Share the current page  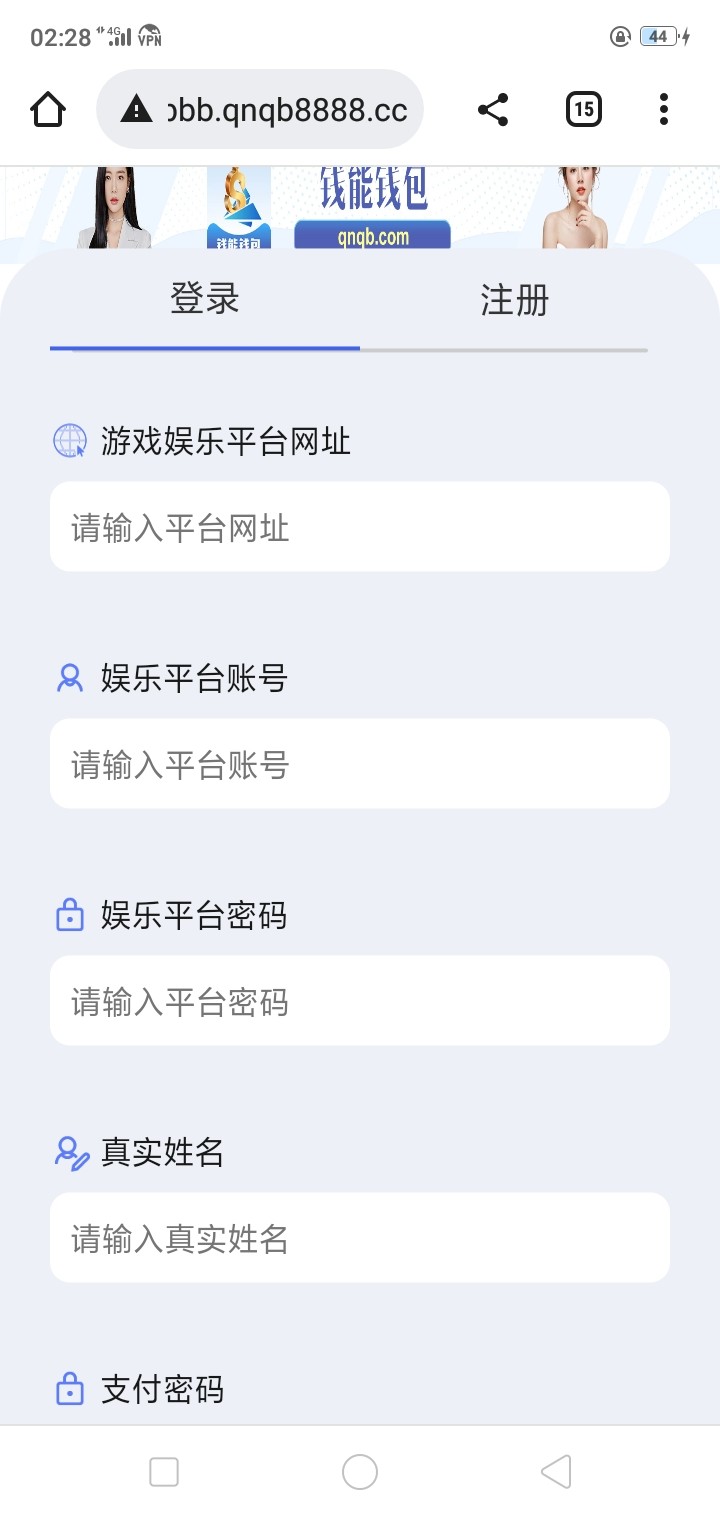[493, 109]
